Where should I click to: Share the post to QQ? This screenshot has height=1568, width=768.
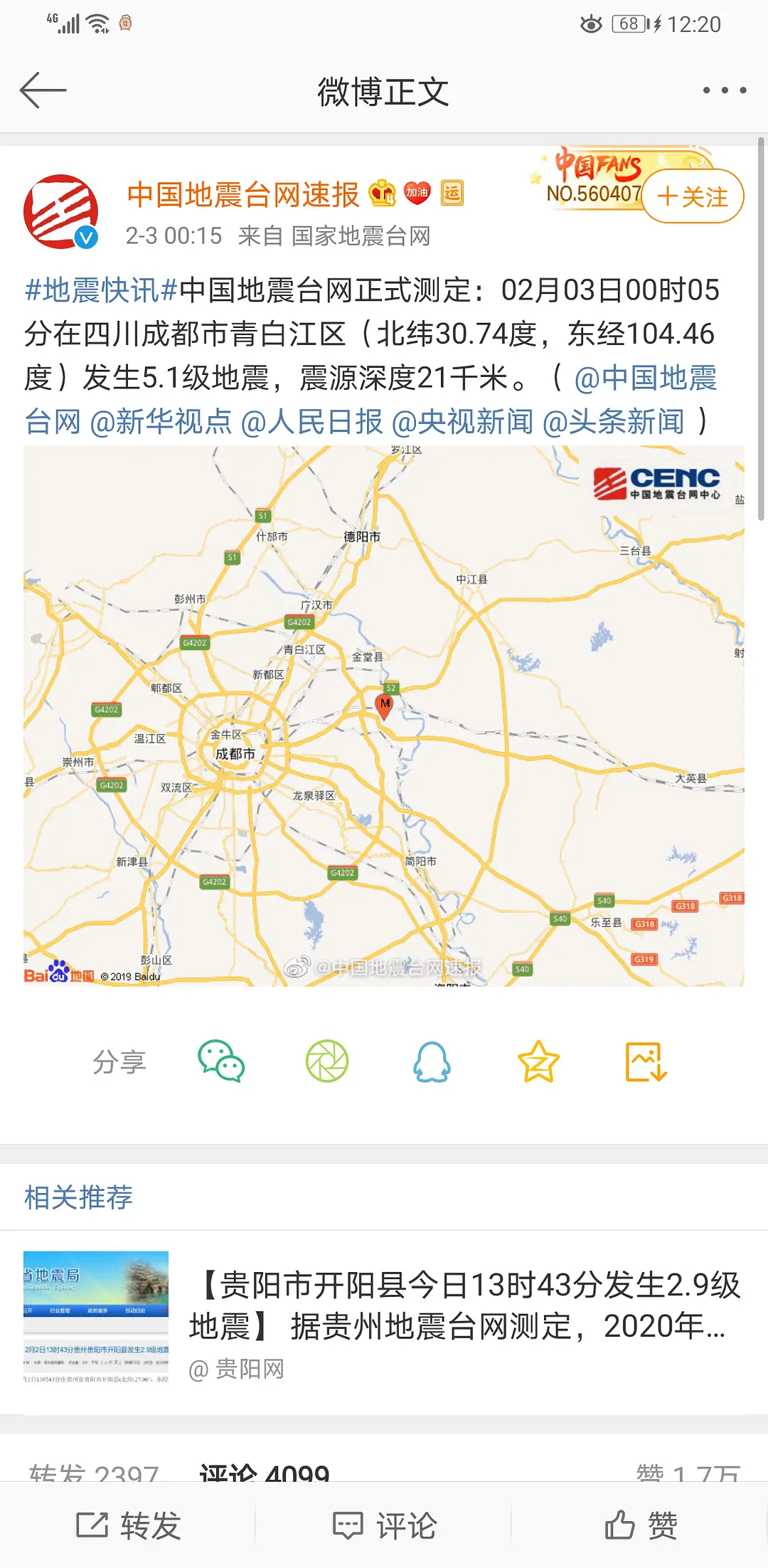click(x=432, y=1061)
